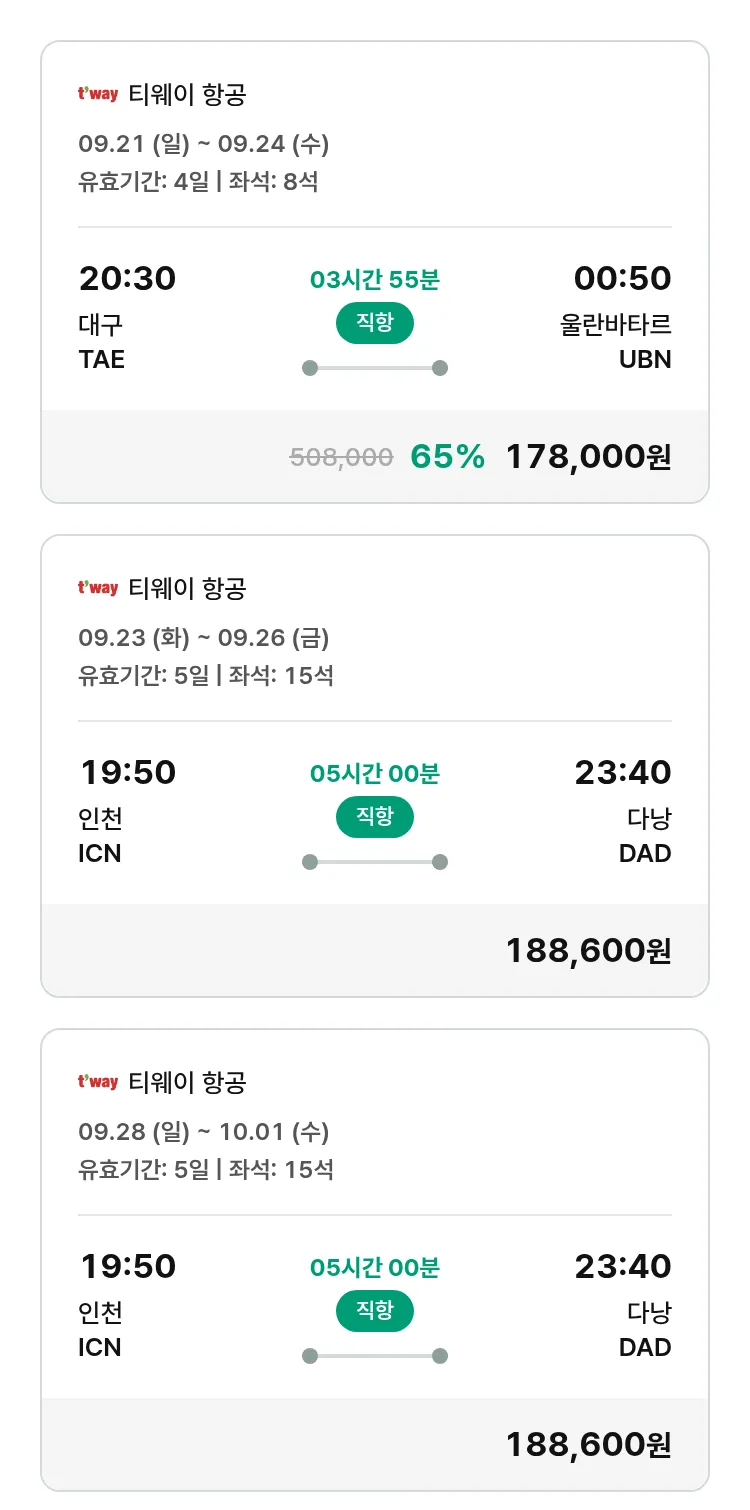Select the 직항 badge on the 09.28 Danang flight
The image size is (750, 1510).
(374, 1311)
